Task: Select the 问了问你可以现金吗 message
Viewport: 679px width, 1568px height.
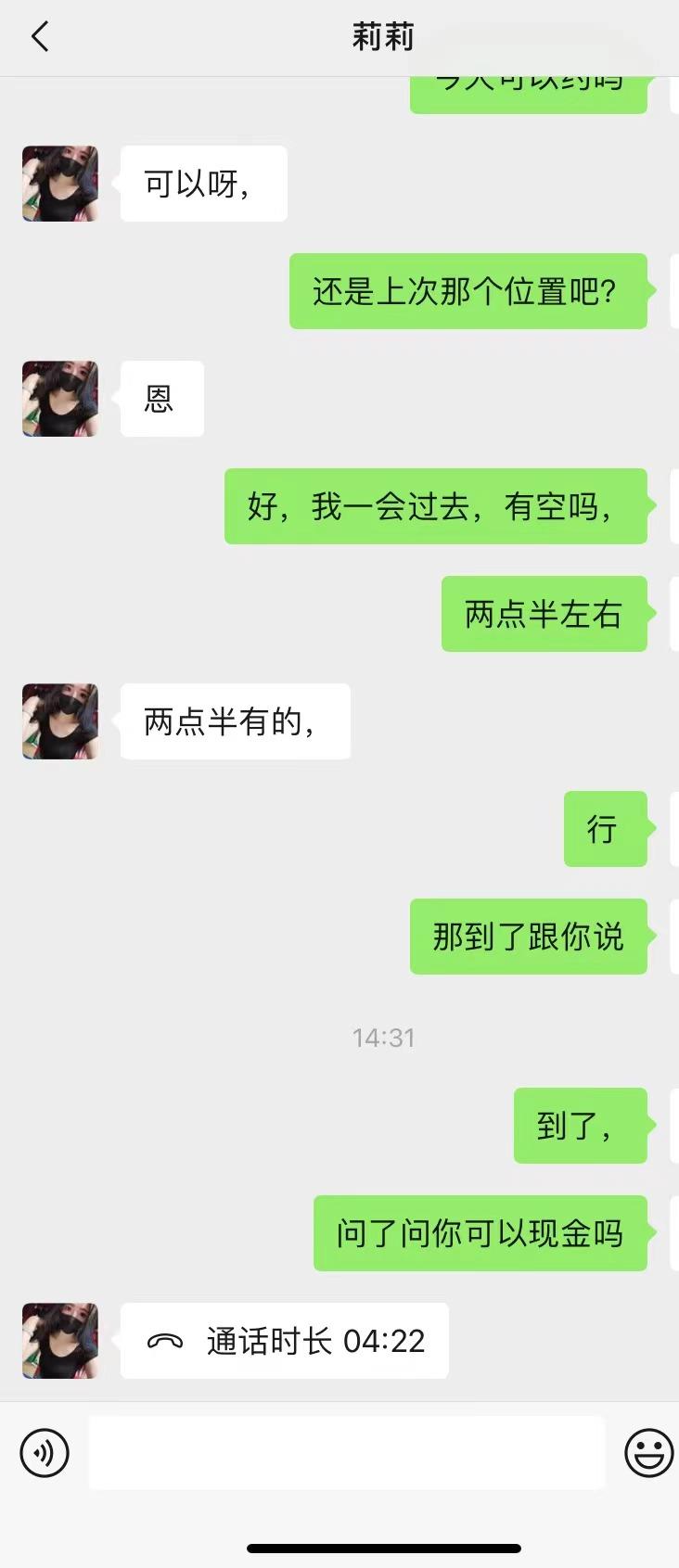Action: (x=480, y=1234)
